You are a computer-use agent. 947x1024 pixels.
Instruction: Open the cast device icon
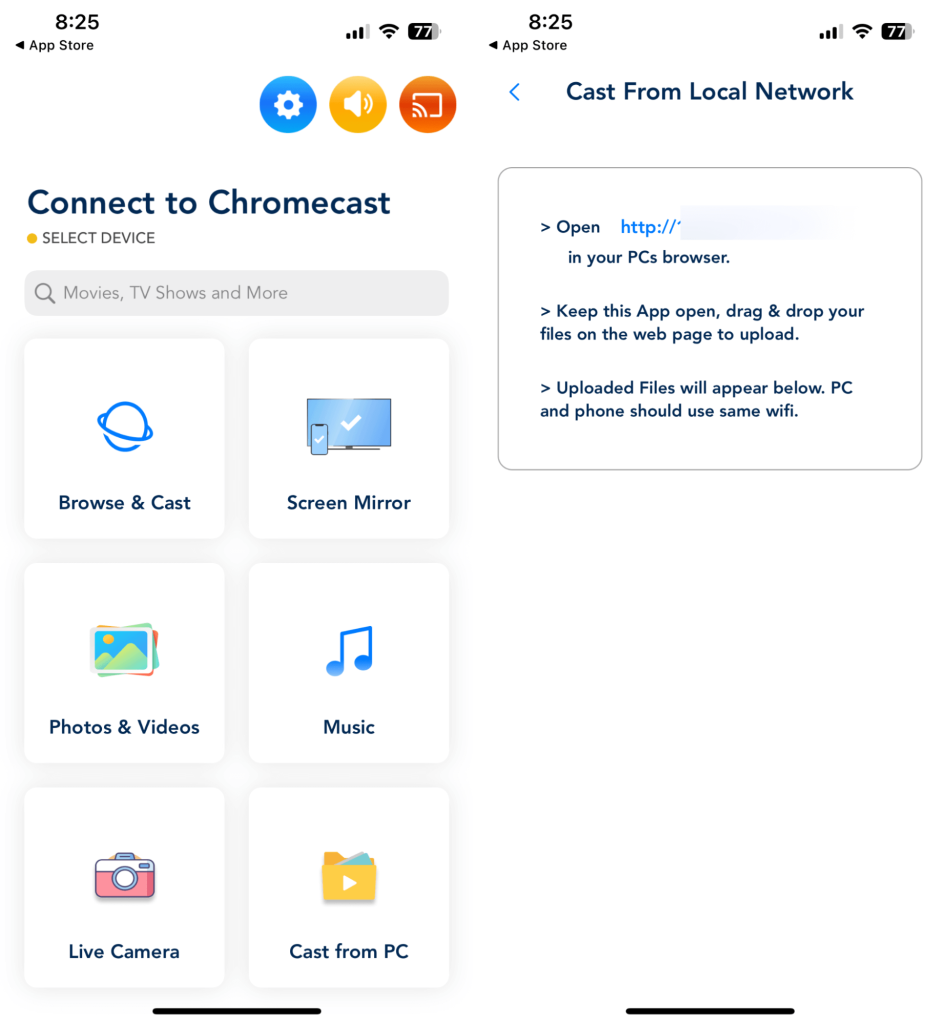click(x=427, y=104)
